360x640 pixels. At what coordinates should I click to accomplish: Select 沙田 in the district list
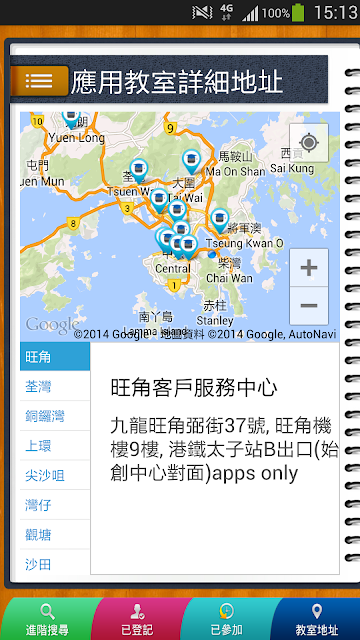click(55, 564)
